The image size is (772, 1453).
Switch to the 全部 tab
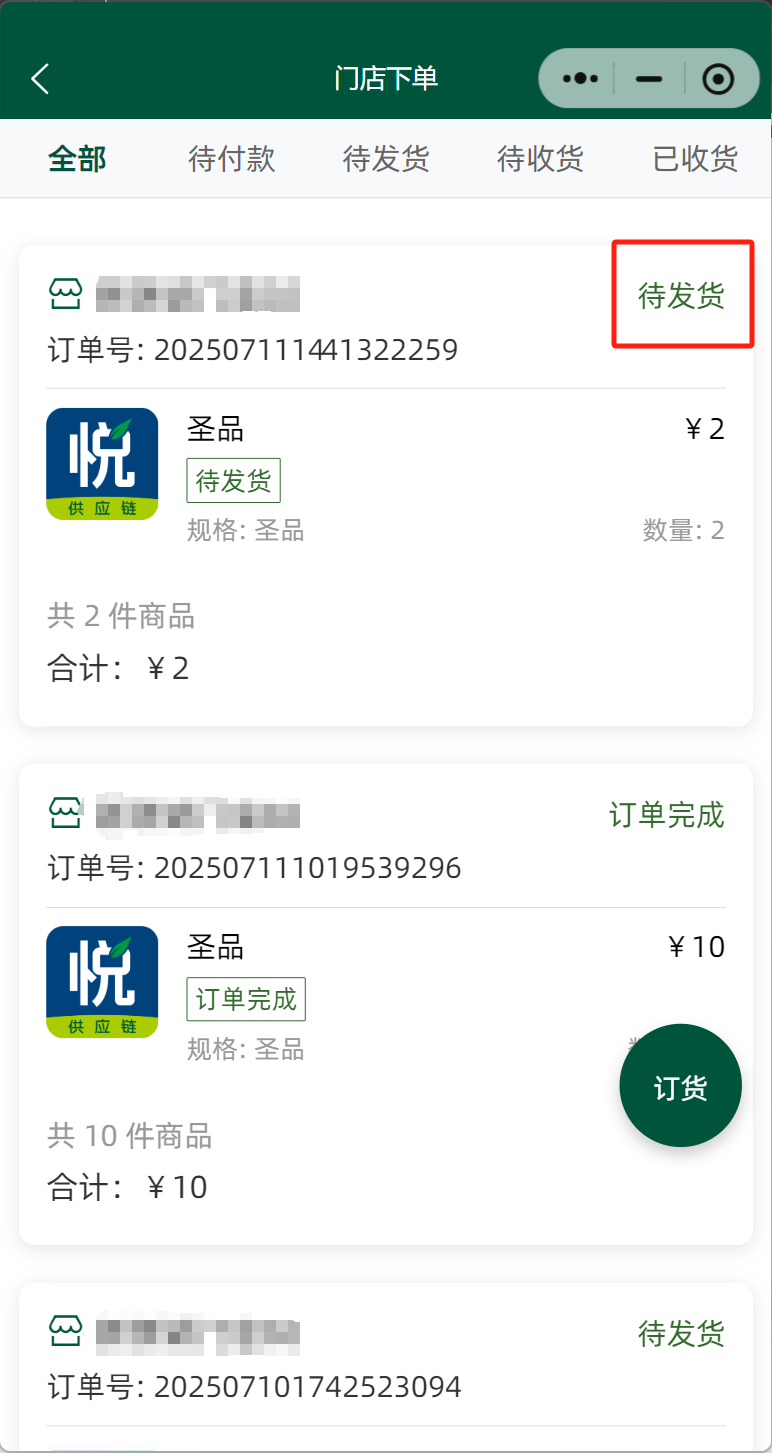(77, 158)
